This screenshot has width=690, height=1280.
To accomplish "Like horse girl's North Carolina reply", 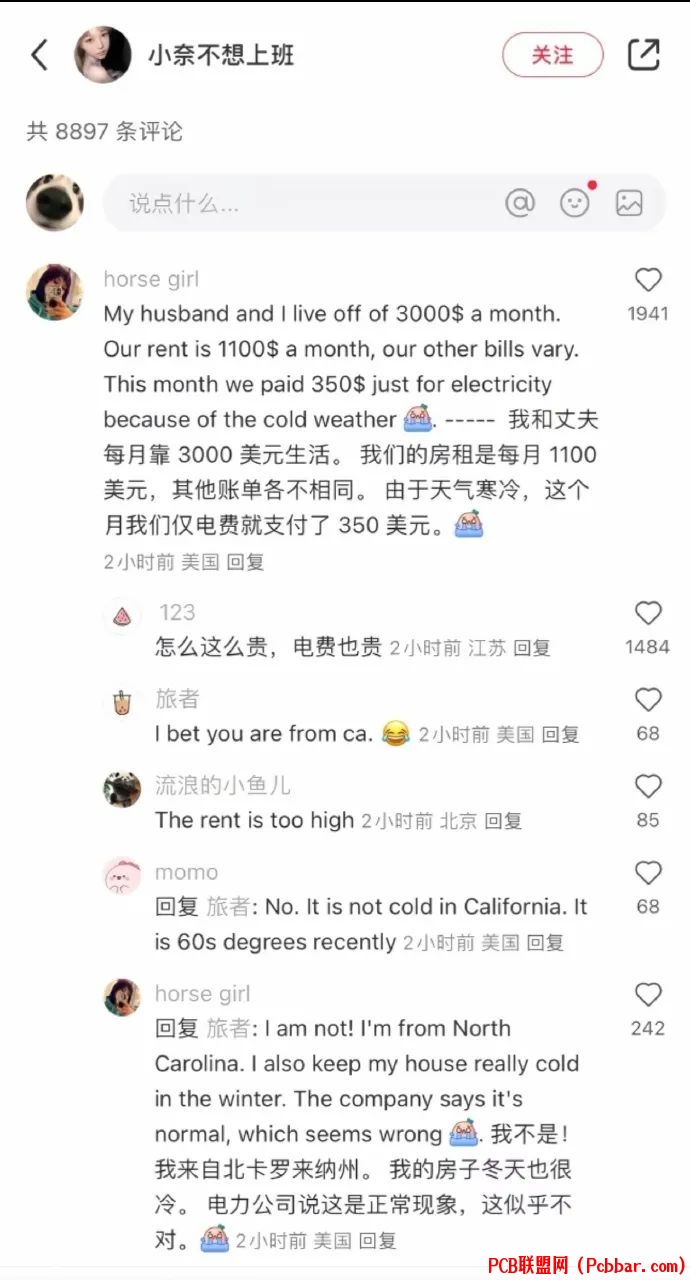I will [648, 996].
